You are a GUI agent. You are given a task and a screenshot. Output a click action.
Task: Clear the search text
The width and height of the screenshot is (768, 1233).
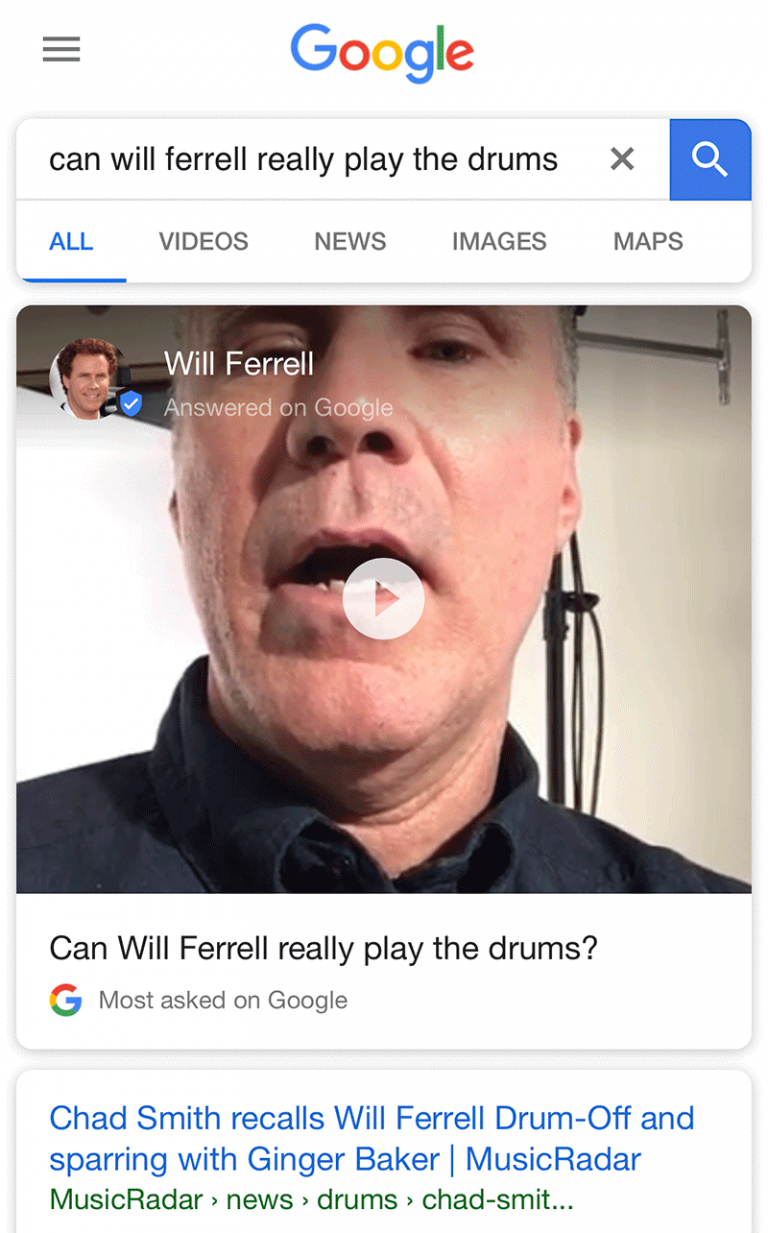click(622, 159)
